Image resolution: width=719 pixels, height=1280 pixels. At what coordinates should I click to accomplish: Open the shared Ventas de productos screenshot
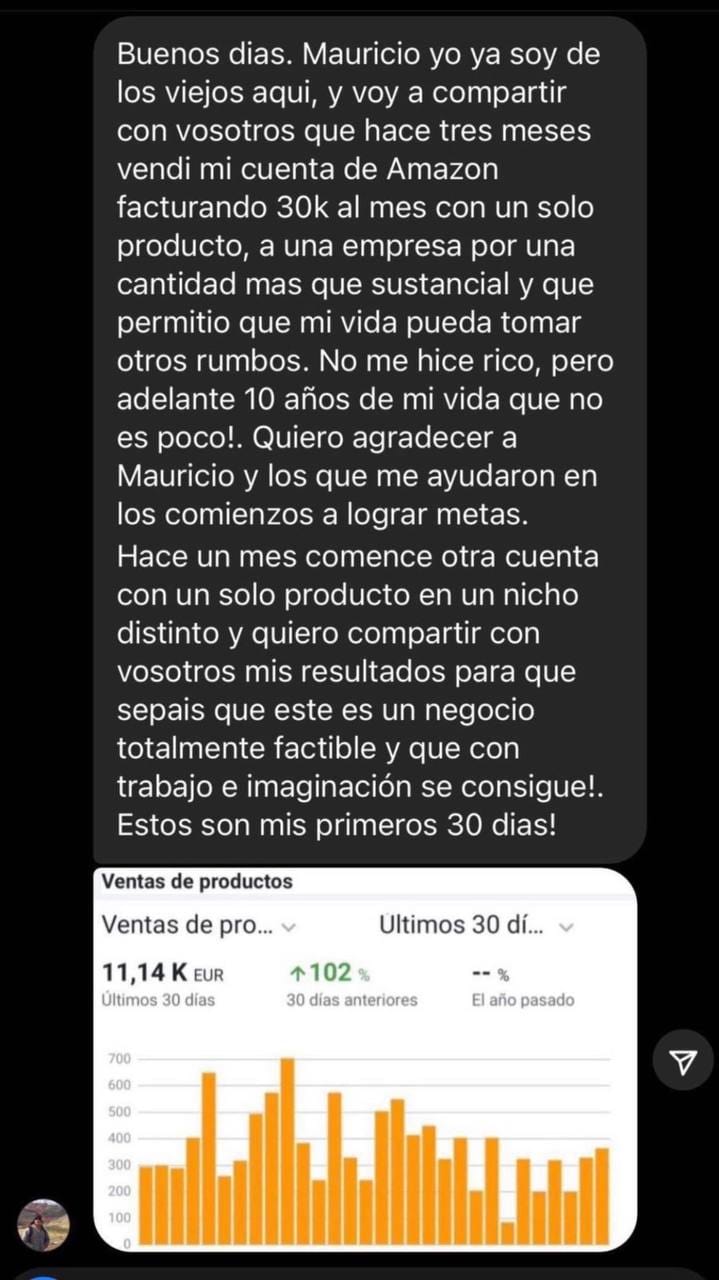pyautogui.click(x=364, y=1058)
